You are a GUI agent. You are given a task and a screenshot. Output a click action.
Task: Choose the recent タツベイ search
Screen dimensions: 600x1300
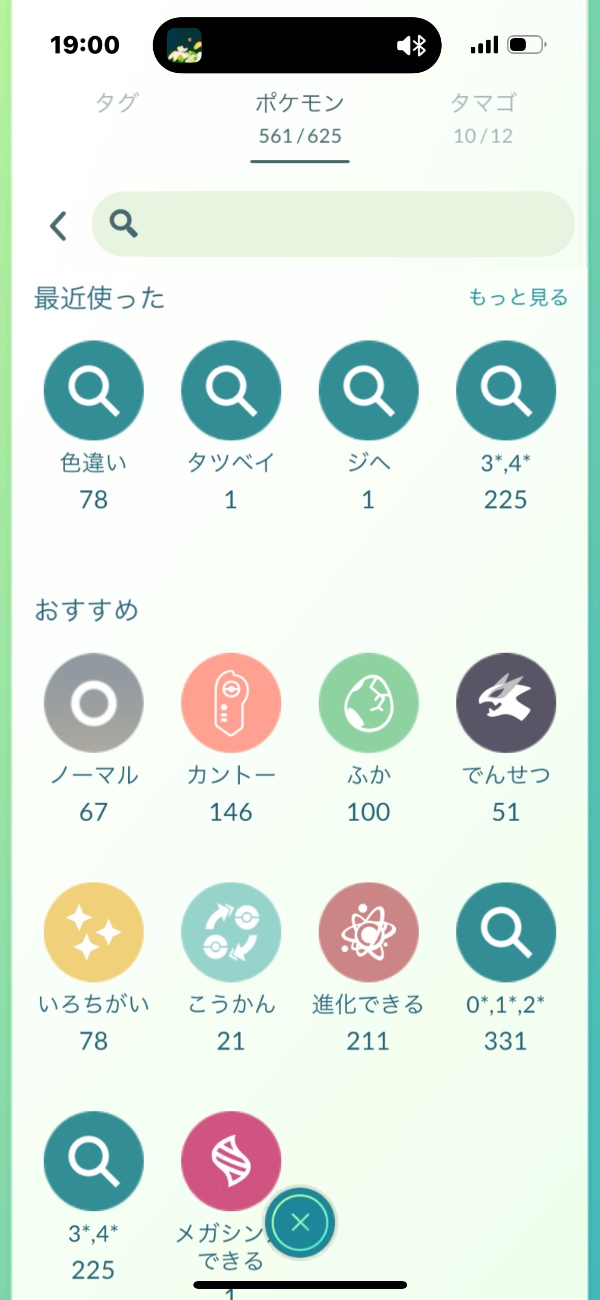coord(231,390)
